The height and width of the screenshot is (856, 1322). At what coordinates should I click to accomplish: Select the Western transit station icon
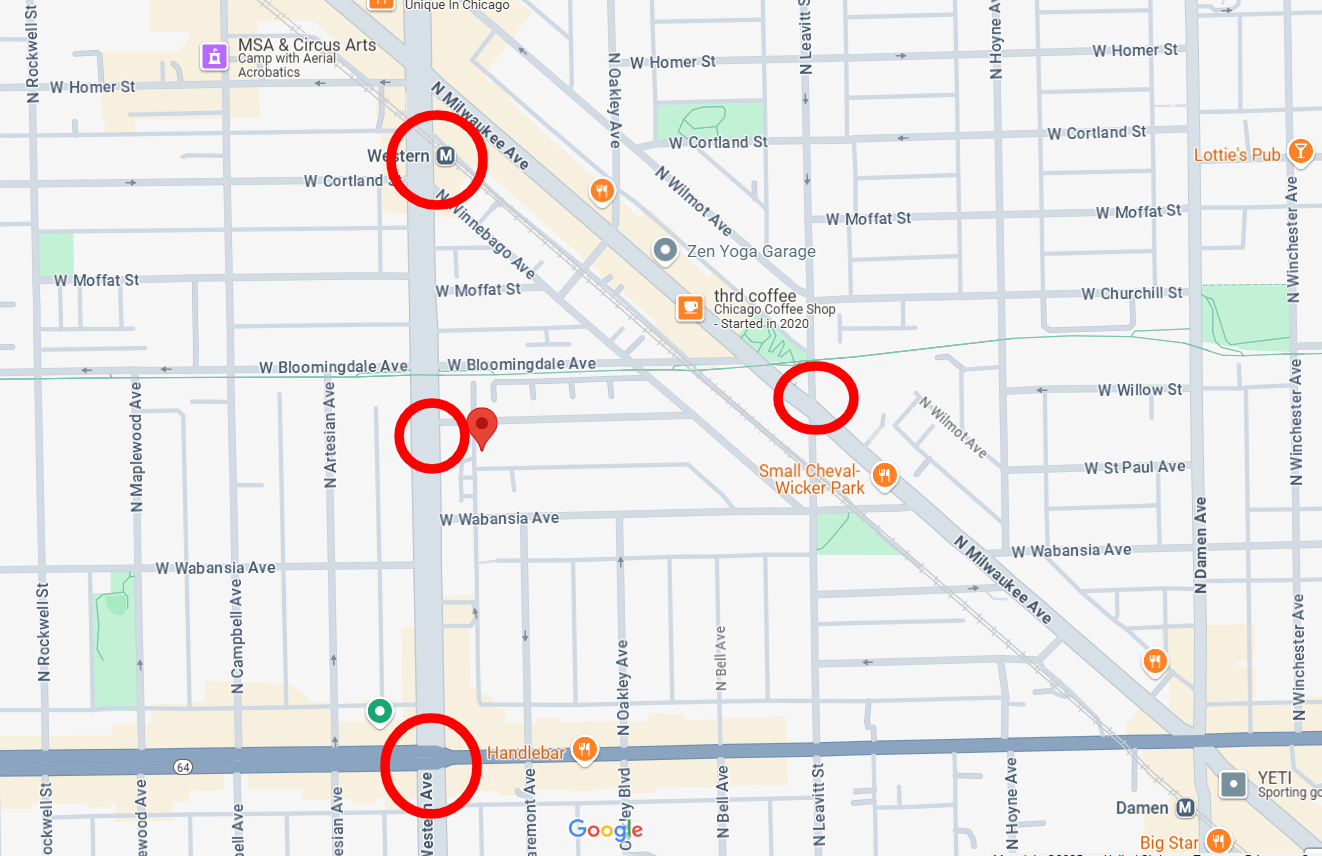(x=446, y=156)
